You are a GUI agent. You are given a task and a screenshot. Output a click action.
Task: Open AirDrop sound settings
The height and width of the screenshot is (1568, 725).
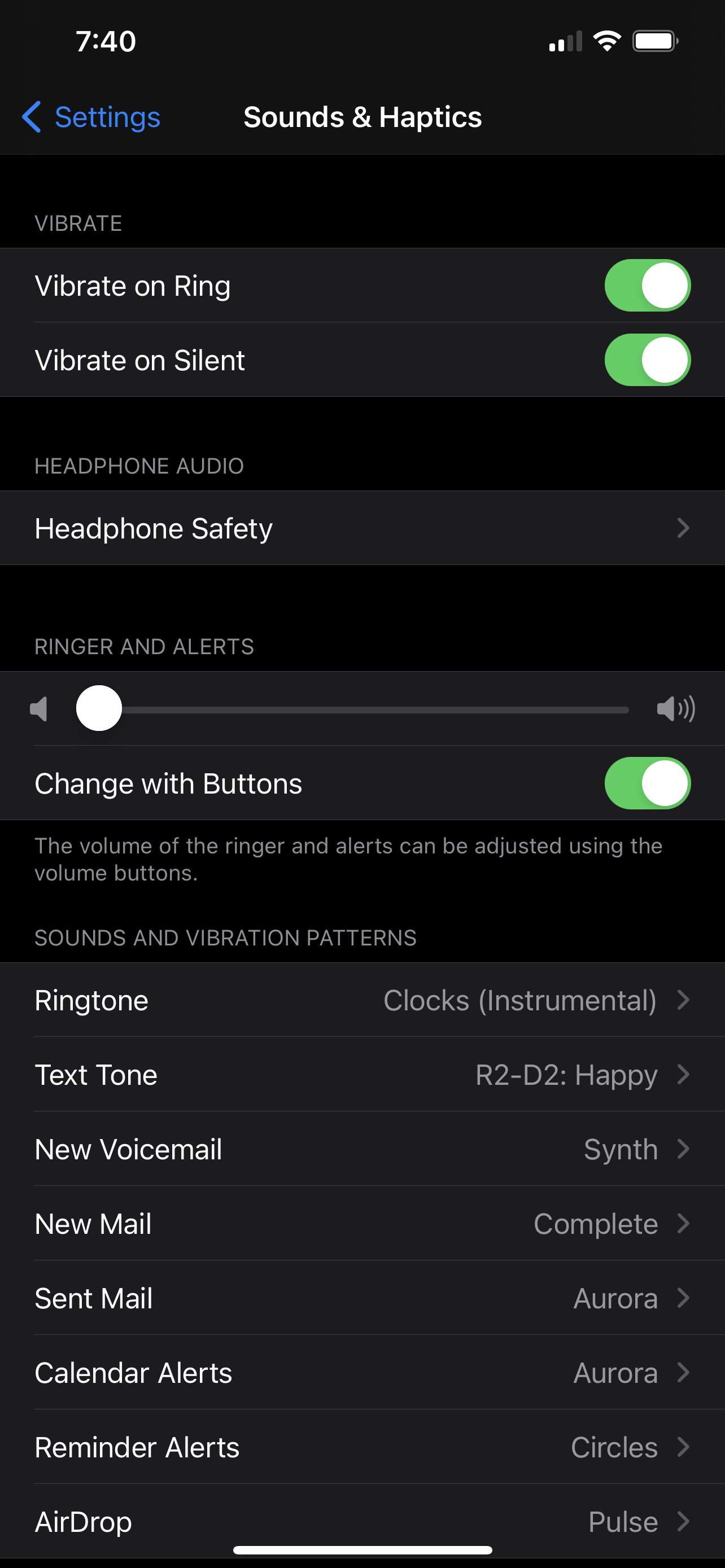point(362,1521)
